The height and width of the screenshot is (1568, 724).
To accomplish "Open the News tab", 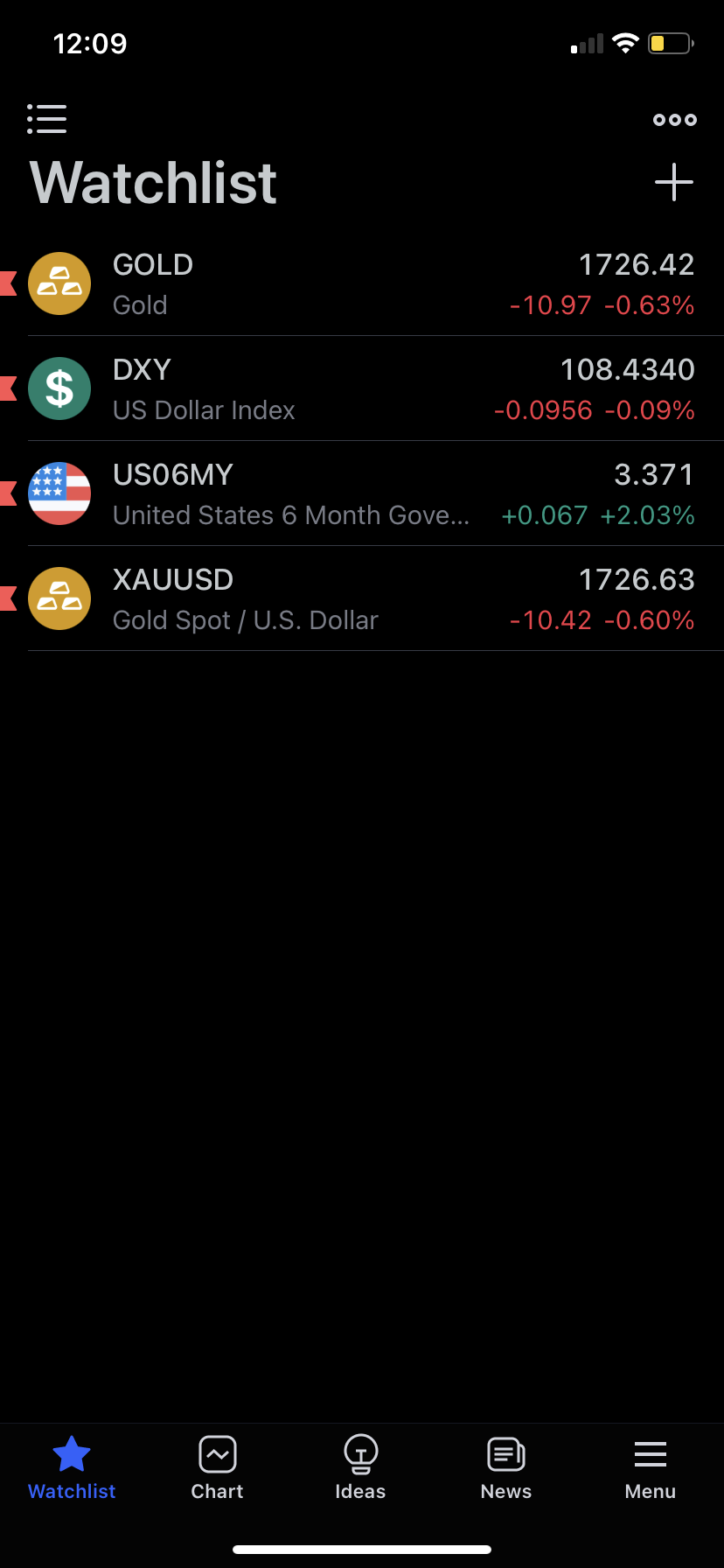I will pos(505,1468).
